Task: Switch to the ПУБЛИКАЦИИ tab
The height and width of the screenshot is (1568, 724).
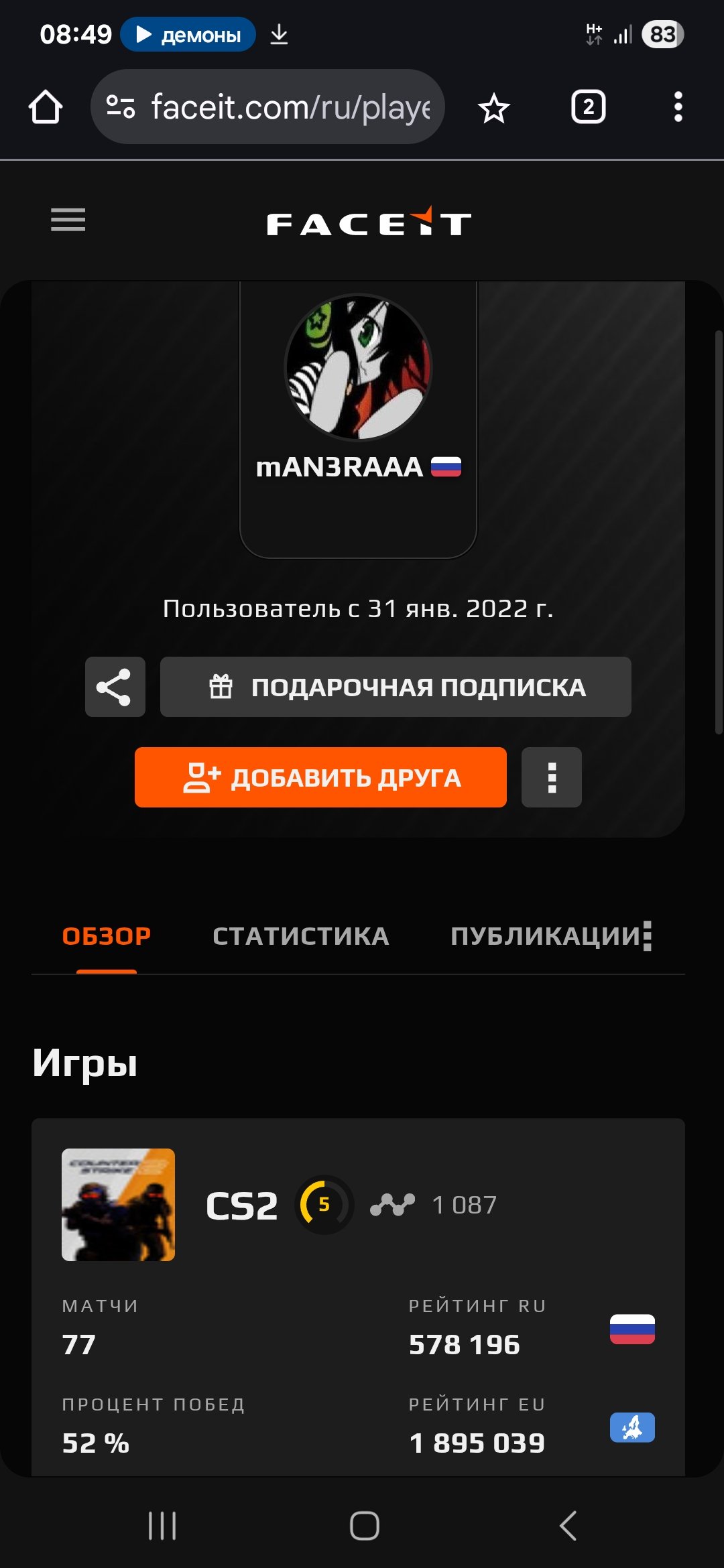Action: 545,936
